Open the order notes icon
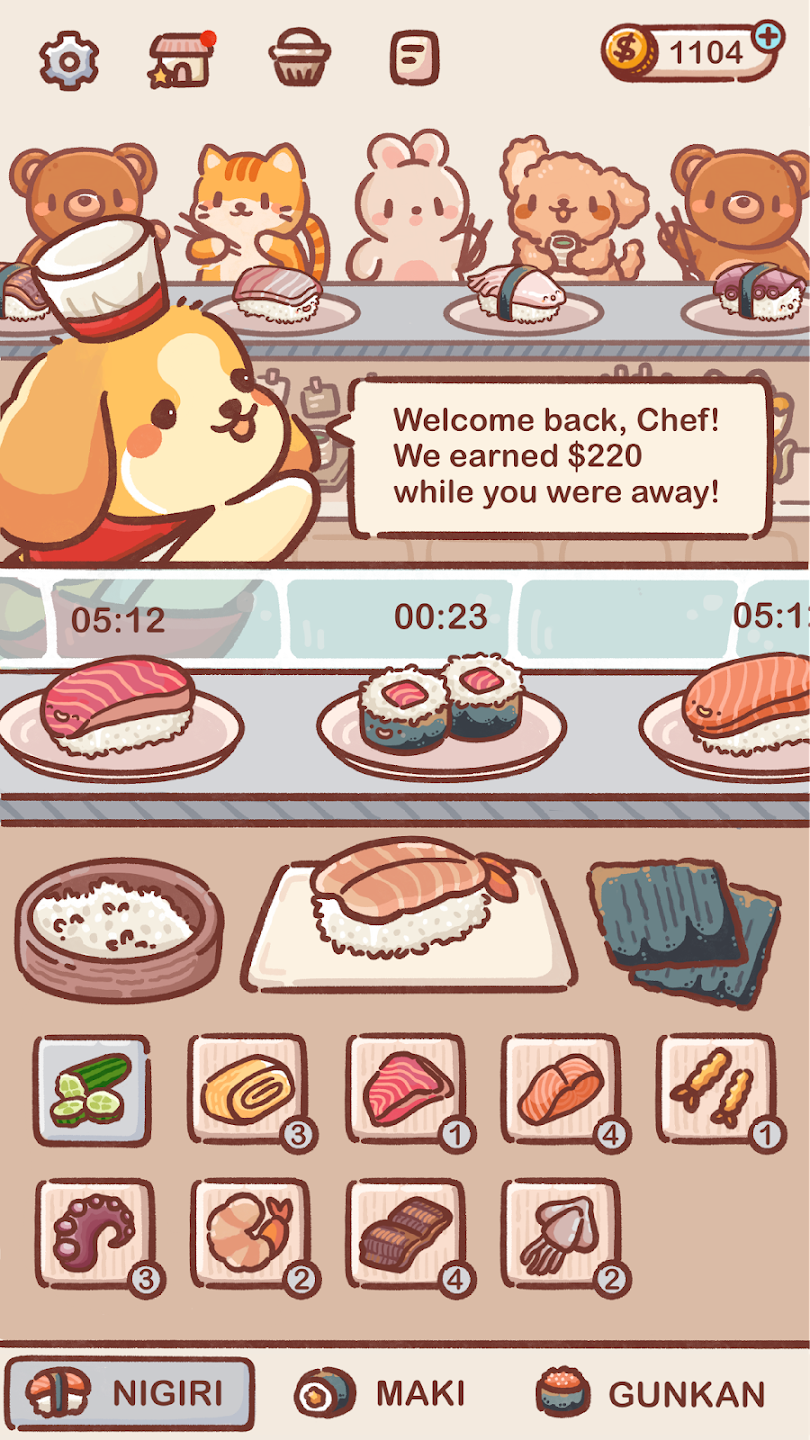This screenshot has height=1440, width=810. (414, 59)
